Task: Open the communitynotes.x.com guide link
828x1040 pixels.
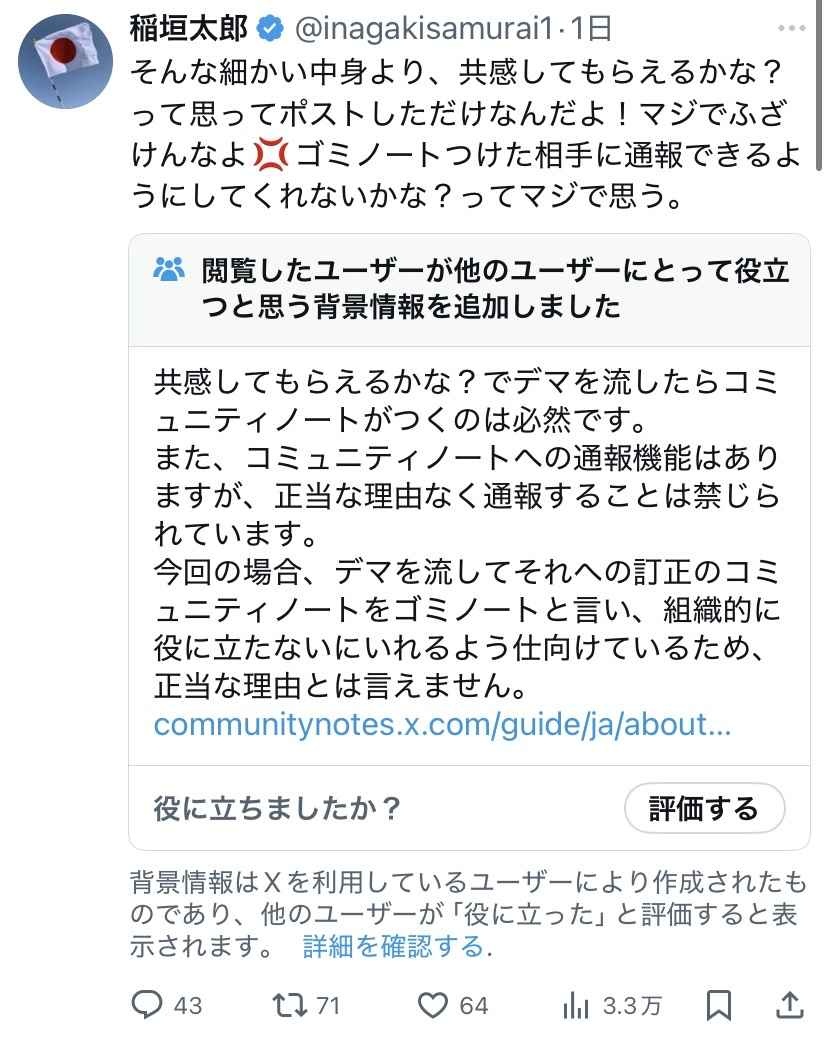Action: pyautogui.click(x=443, y=723)
